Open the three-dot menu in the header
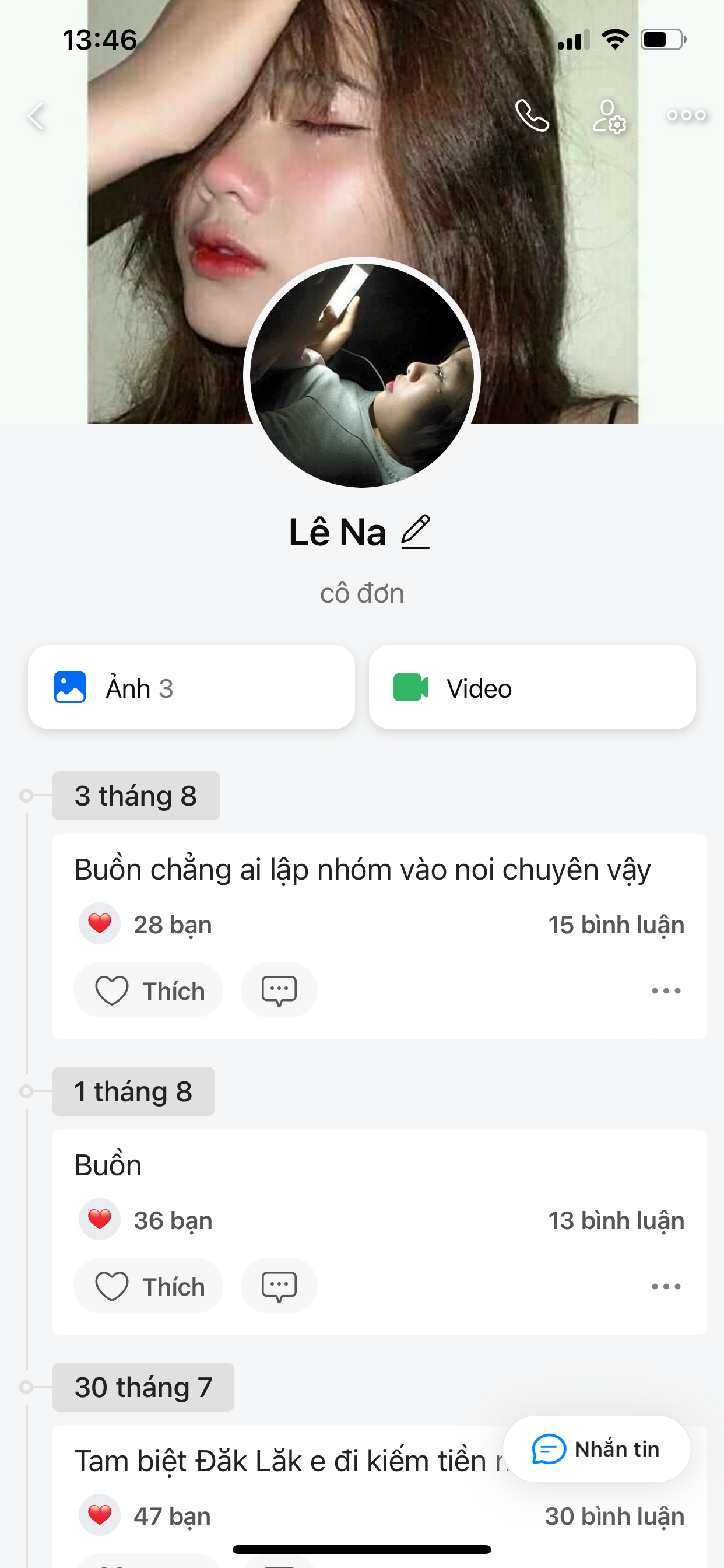The image size is (724, 1568). (x=686, y=115)
